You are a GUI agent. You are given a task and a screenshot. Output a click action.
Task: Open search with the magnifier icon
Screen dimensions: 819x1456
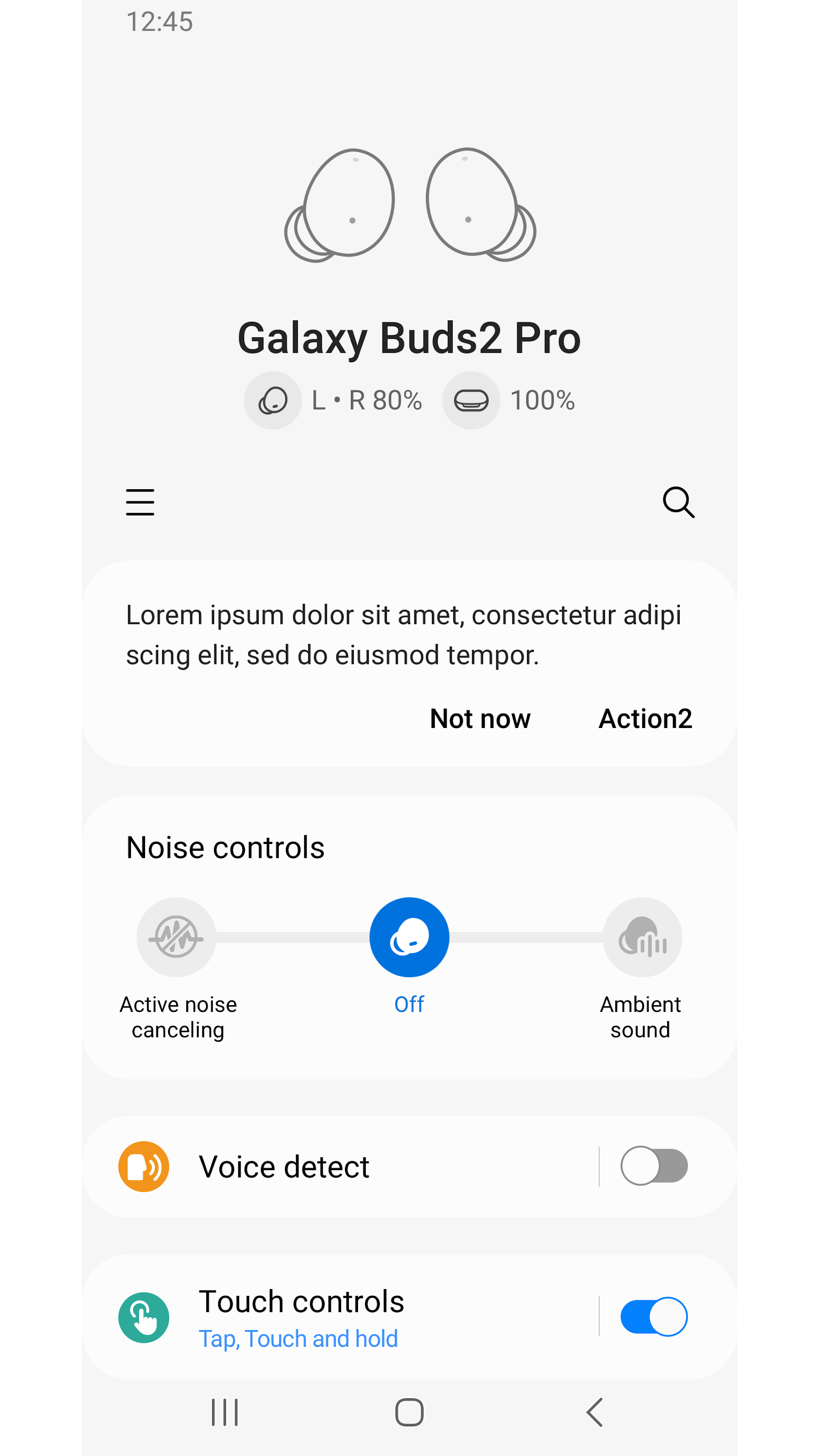678,502
